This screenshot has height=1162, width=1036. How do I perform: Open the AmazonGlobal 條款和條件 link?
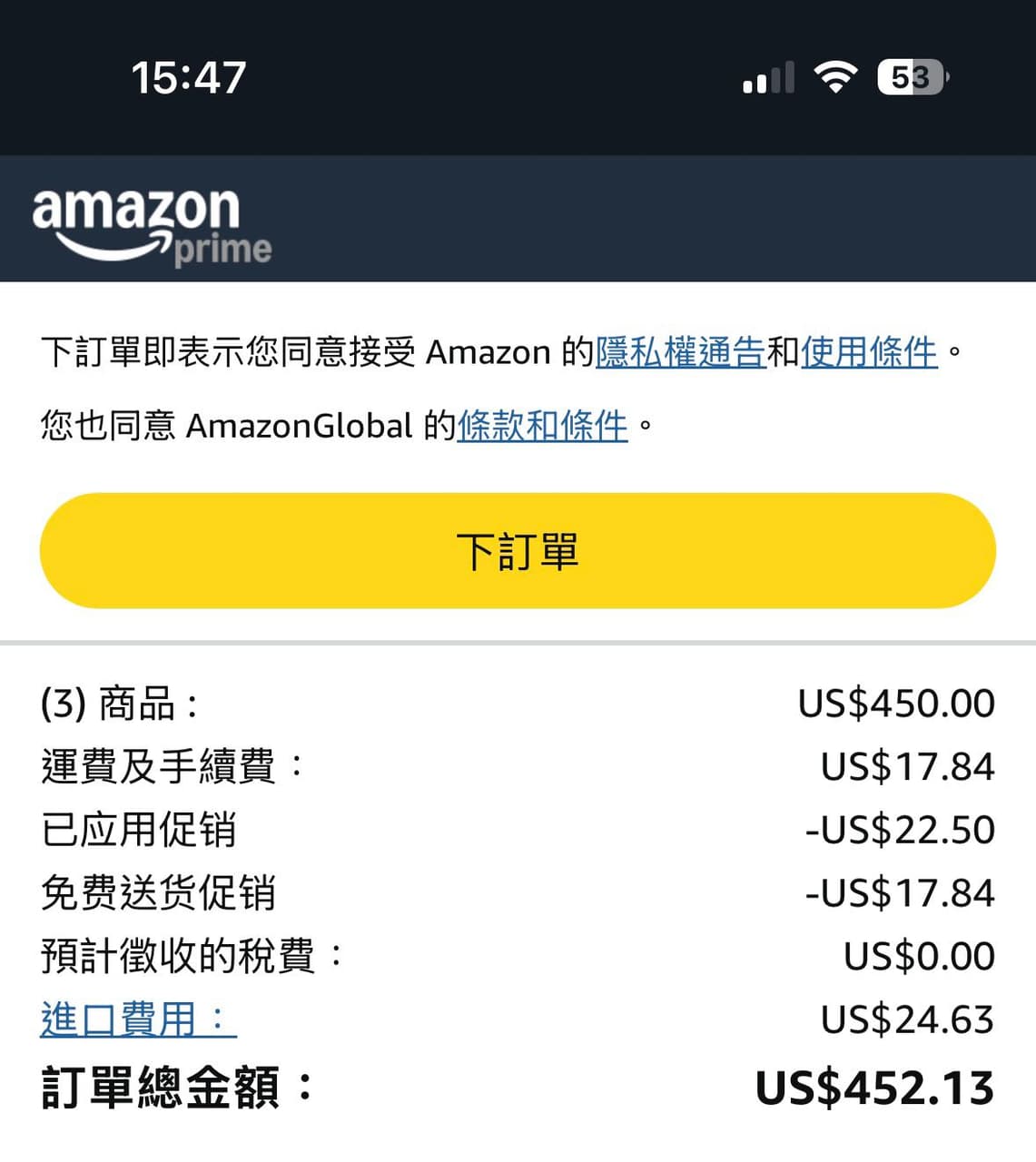click(x=540, y=427)
